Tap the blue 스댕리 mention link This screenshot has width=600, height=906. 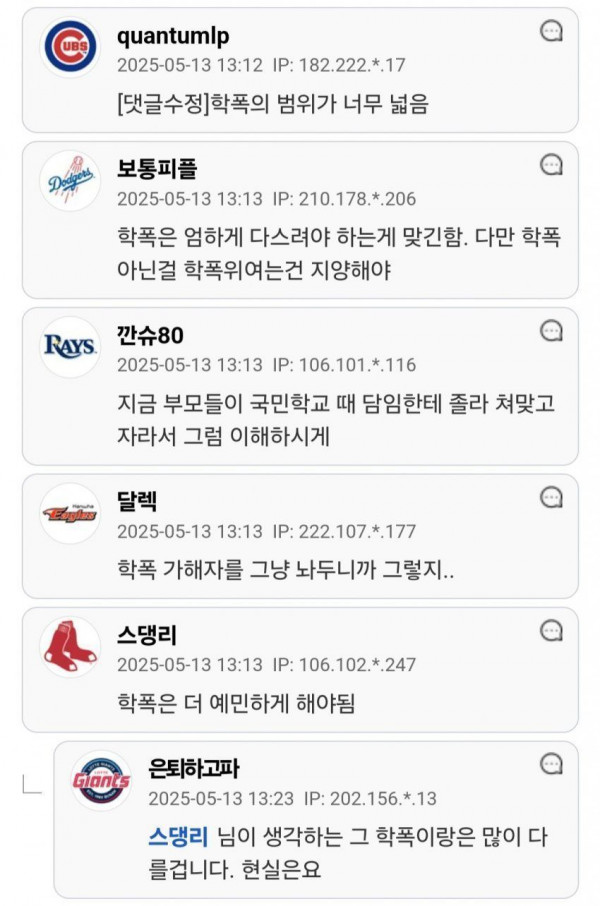click(177, 836)
